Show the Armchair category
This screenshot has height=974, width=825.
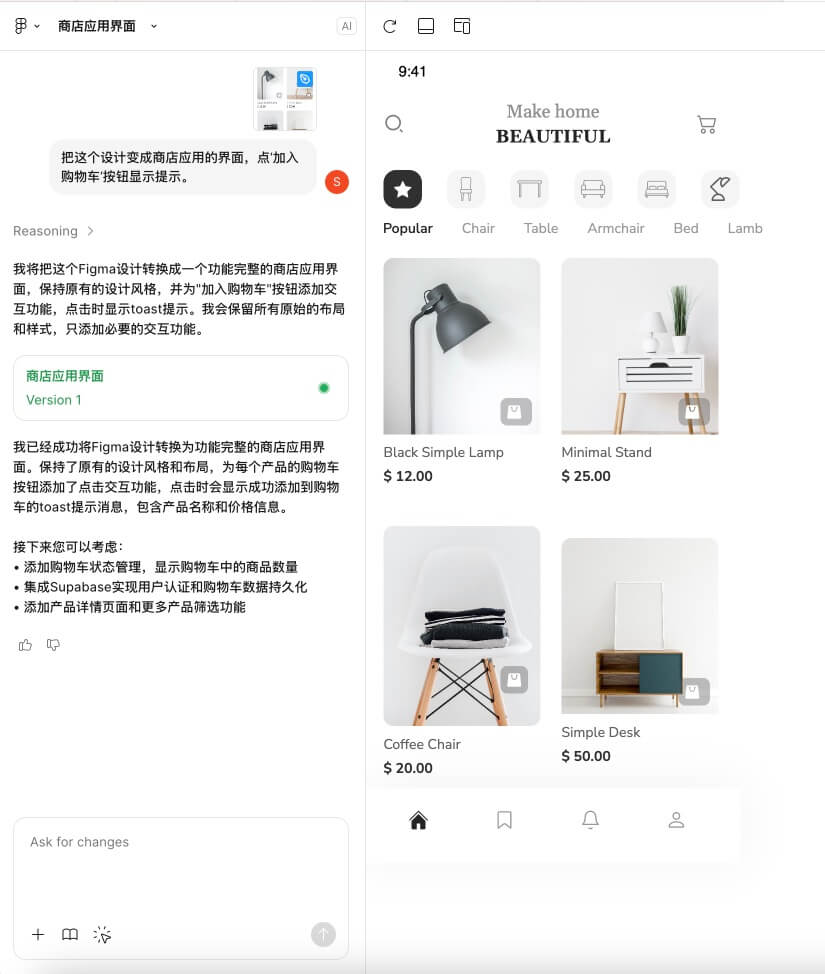[x=593, y=189]
